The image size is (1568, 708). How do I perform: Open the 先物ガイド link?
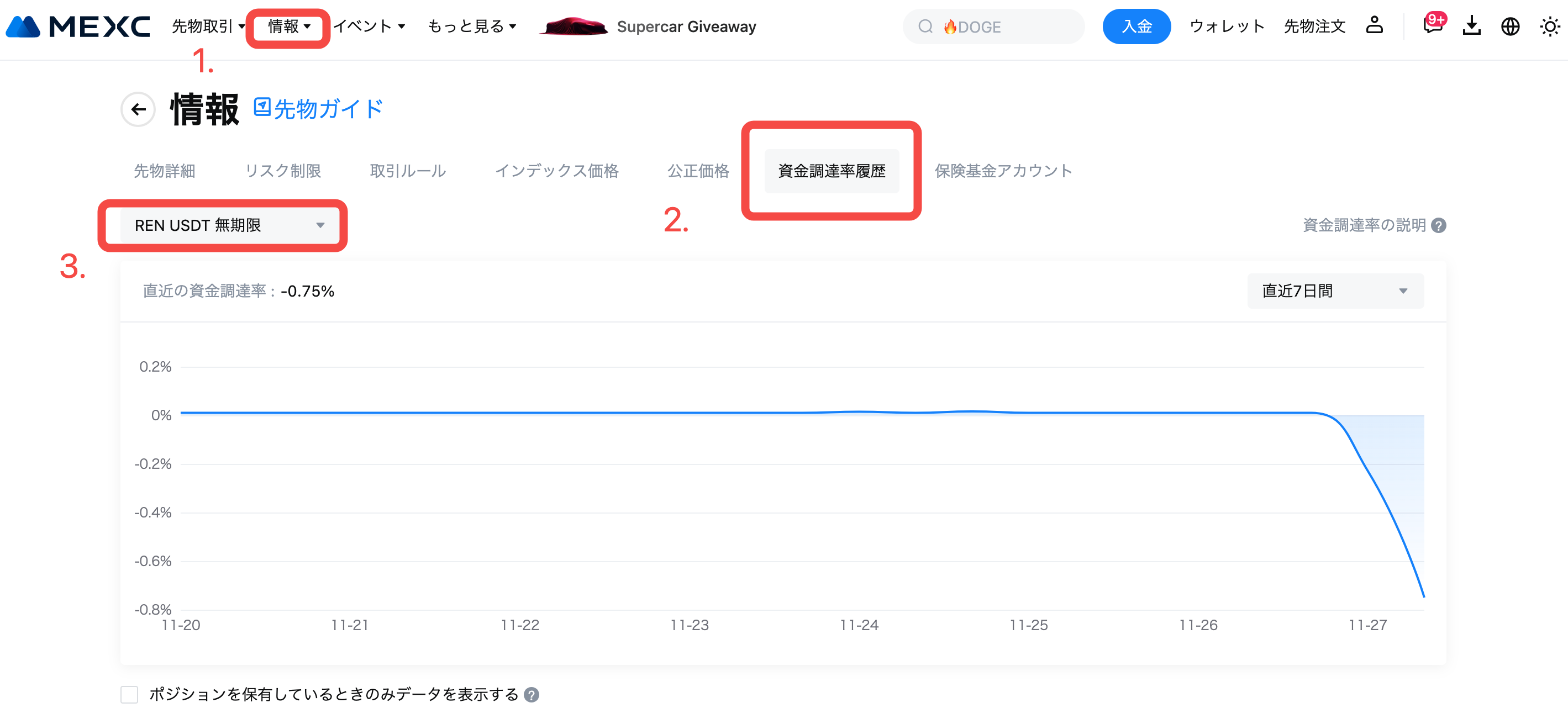coord(318,109)
